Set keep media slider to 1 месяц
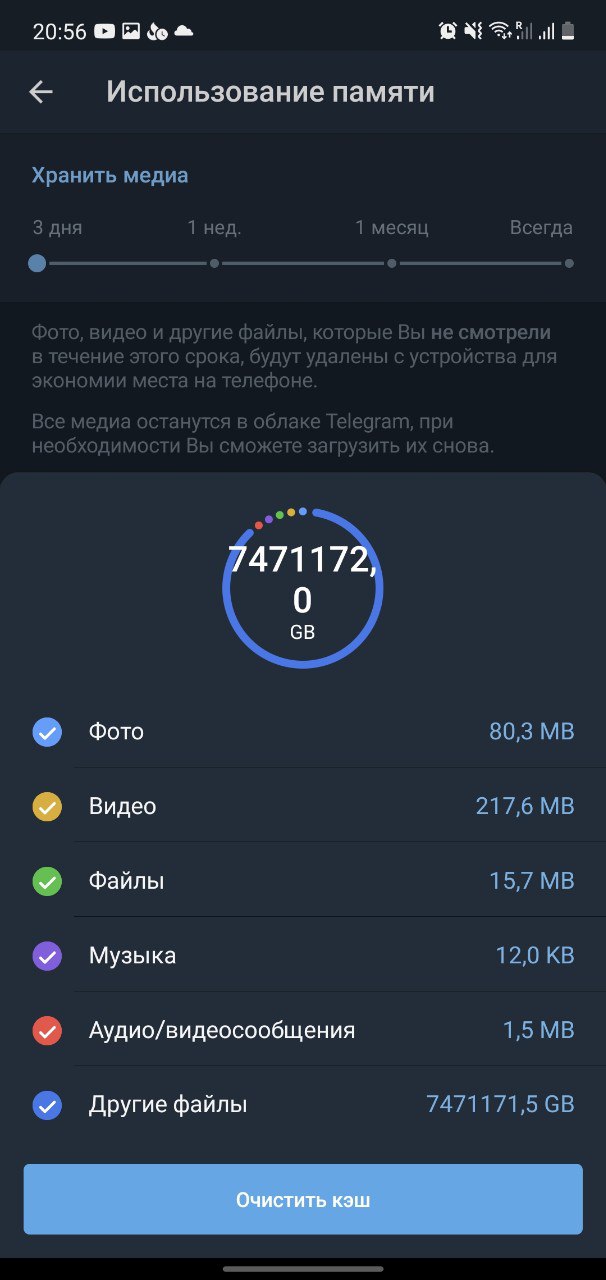This screenshot has width=606, height=1280. [x=392, y=264]
